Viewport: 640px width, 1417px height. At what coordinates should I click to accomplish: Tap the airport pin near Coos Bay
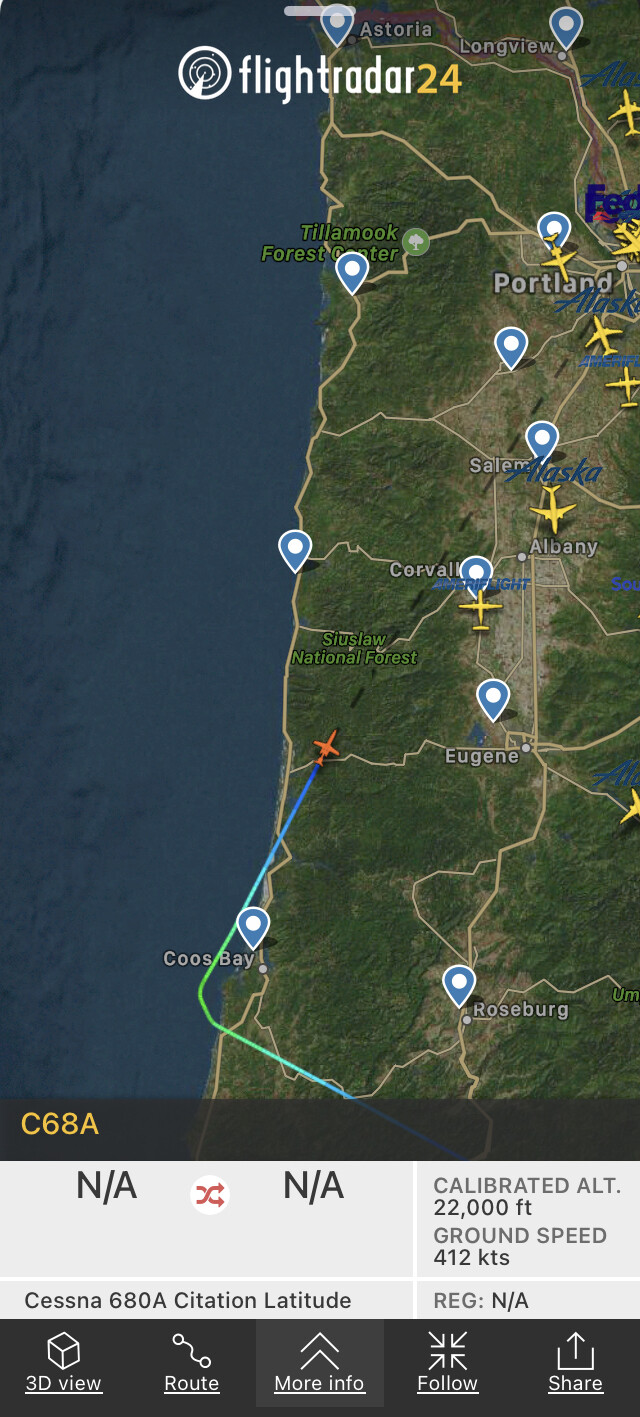[253, 924]
